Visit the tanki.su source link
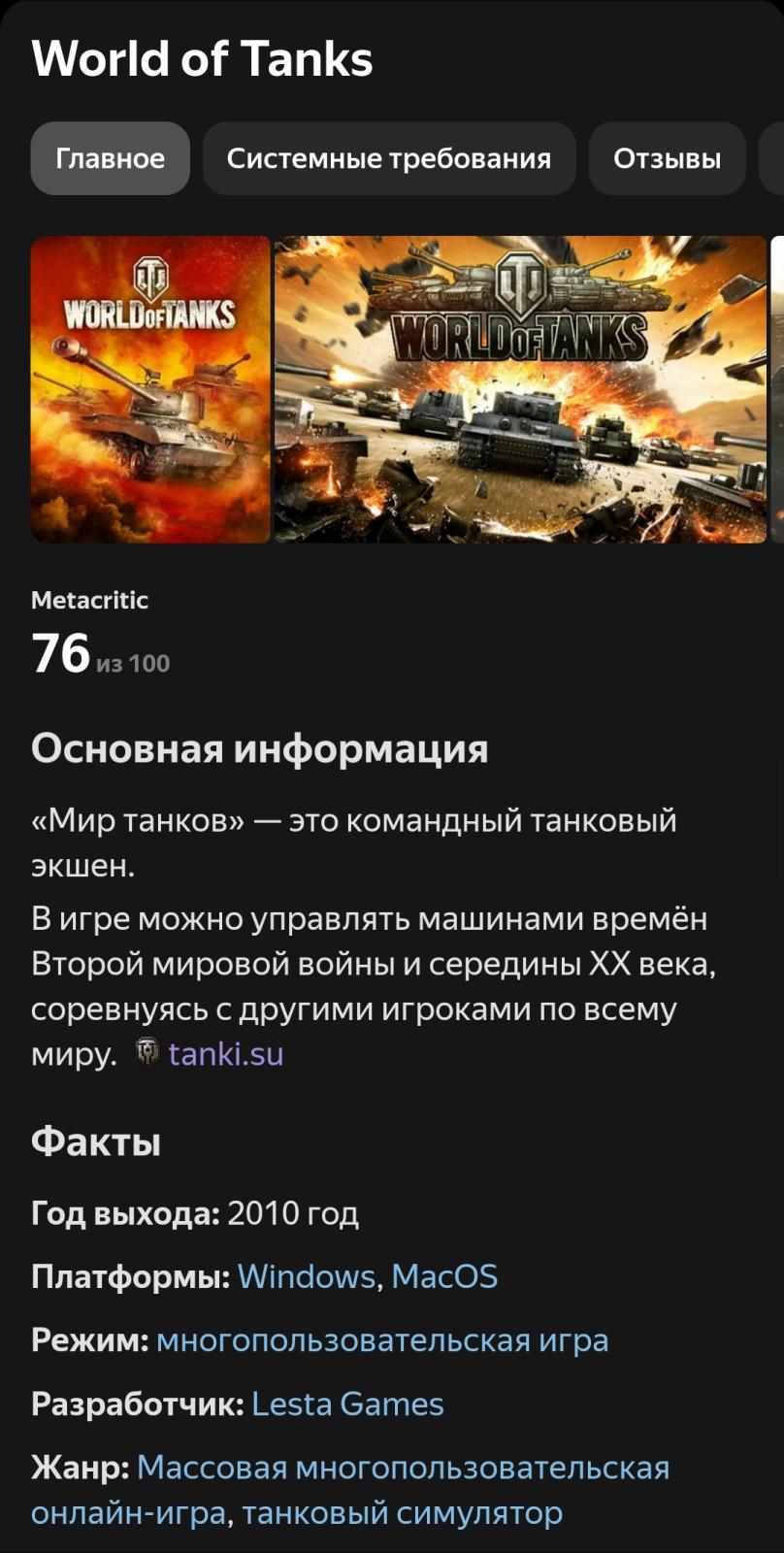This screenshot has height=1553, width=784. (225, 1053)
